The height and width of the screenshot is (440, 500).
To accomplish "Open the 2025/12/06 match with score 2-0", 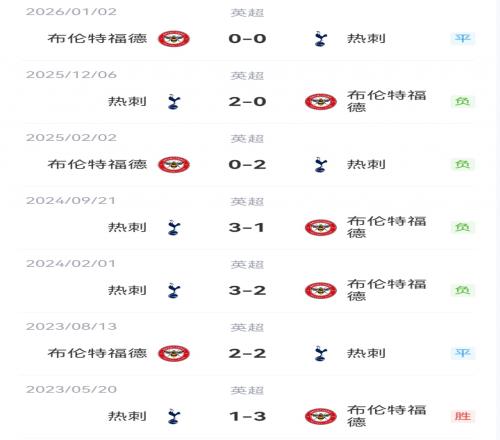I will coord(248,92).
